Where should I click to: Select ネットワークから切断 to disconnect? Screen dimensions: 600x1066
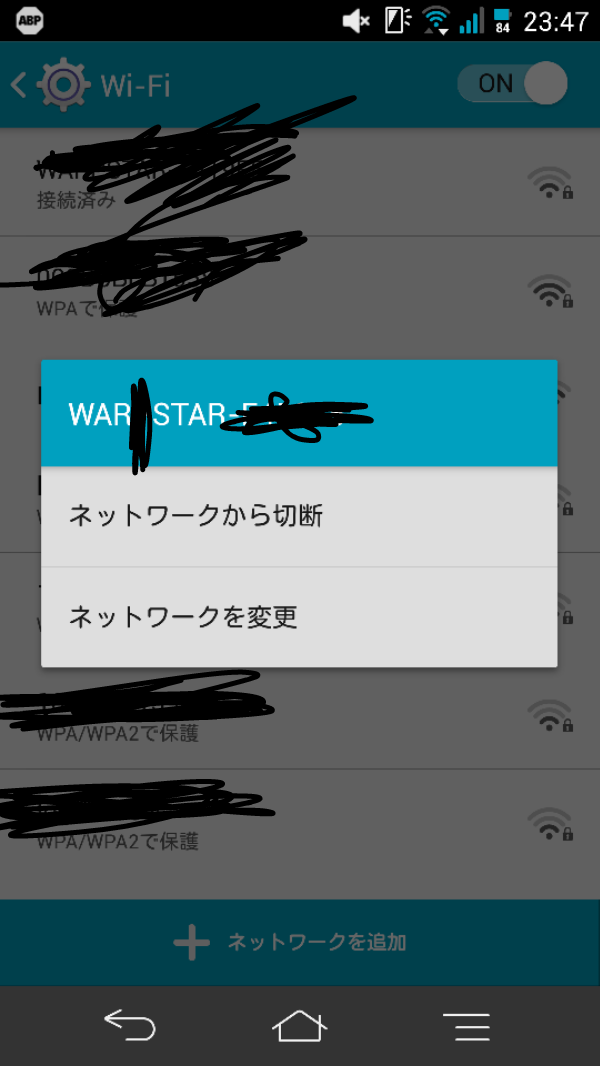click(x=299, y=516)
